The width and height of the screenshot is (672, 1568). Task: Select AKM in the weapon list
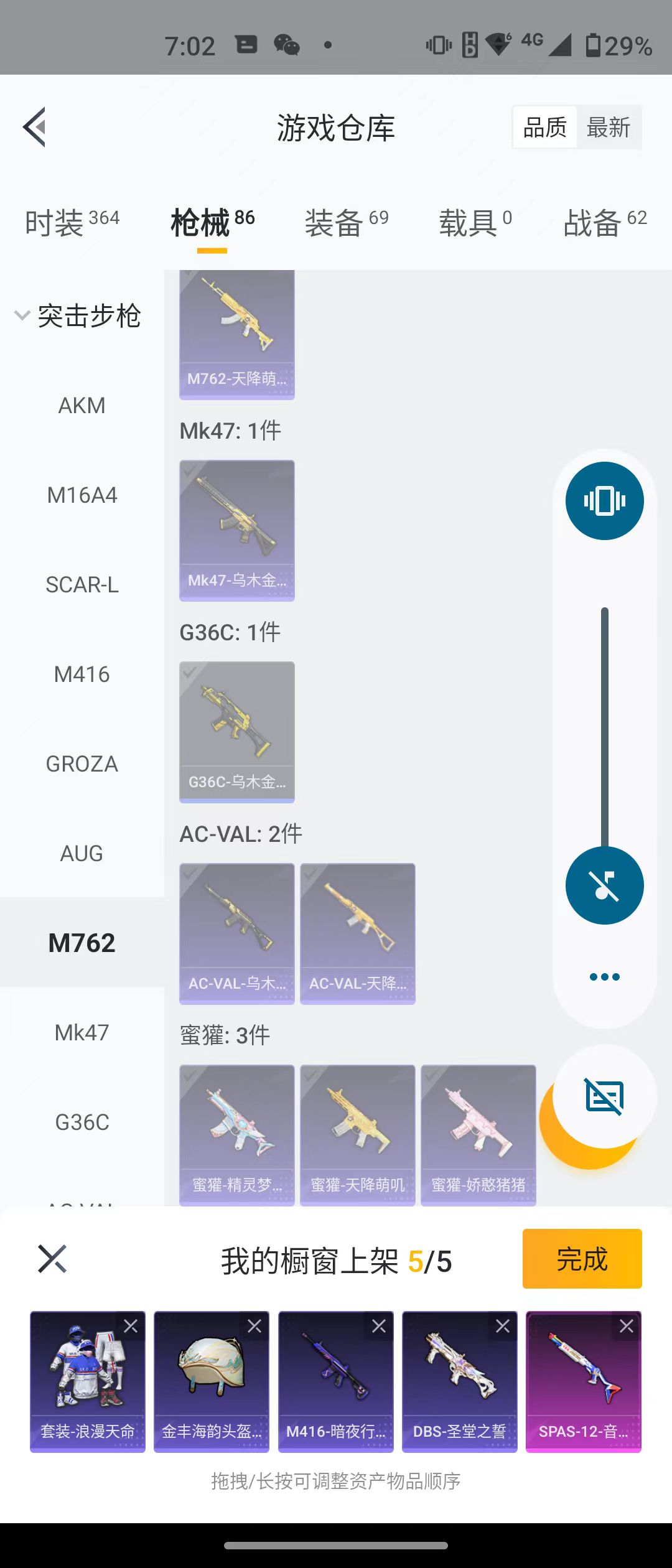(82, 406)
